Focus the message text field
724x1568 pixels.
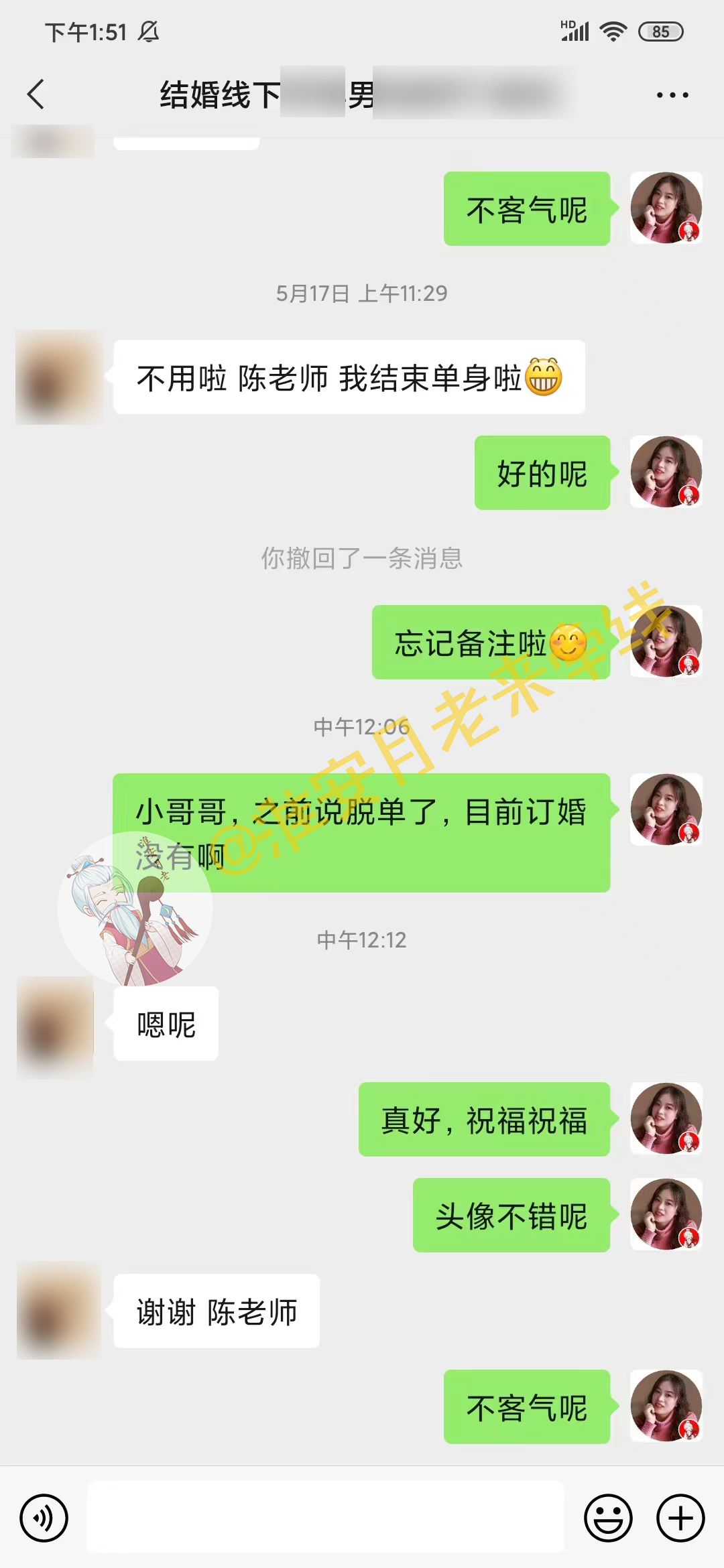click(x=326, y=1517)
